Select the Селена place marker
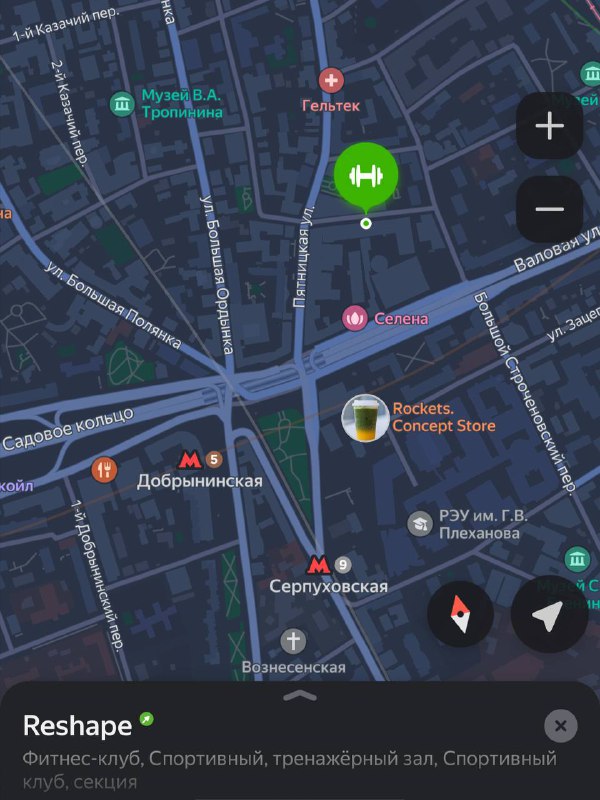Image resolution: width=600 pixels, height=800 pixels. coord(354,318)
